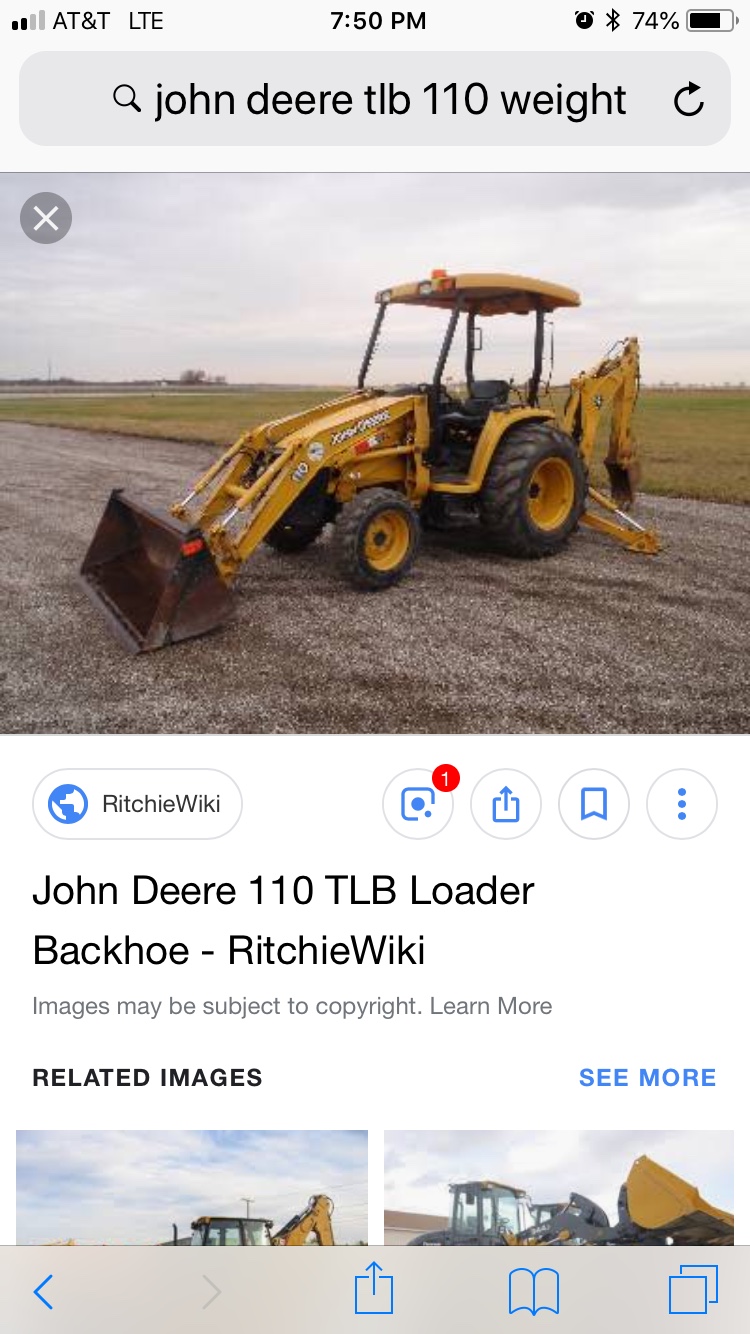The height and width of the screenshot is (1334, 750).
Task: Tap SEE MORE related images
Action: point(648,1078)
